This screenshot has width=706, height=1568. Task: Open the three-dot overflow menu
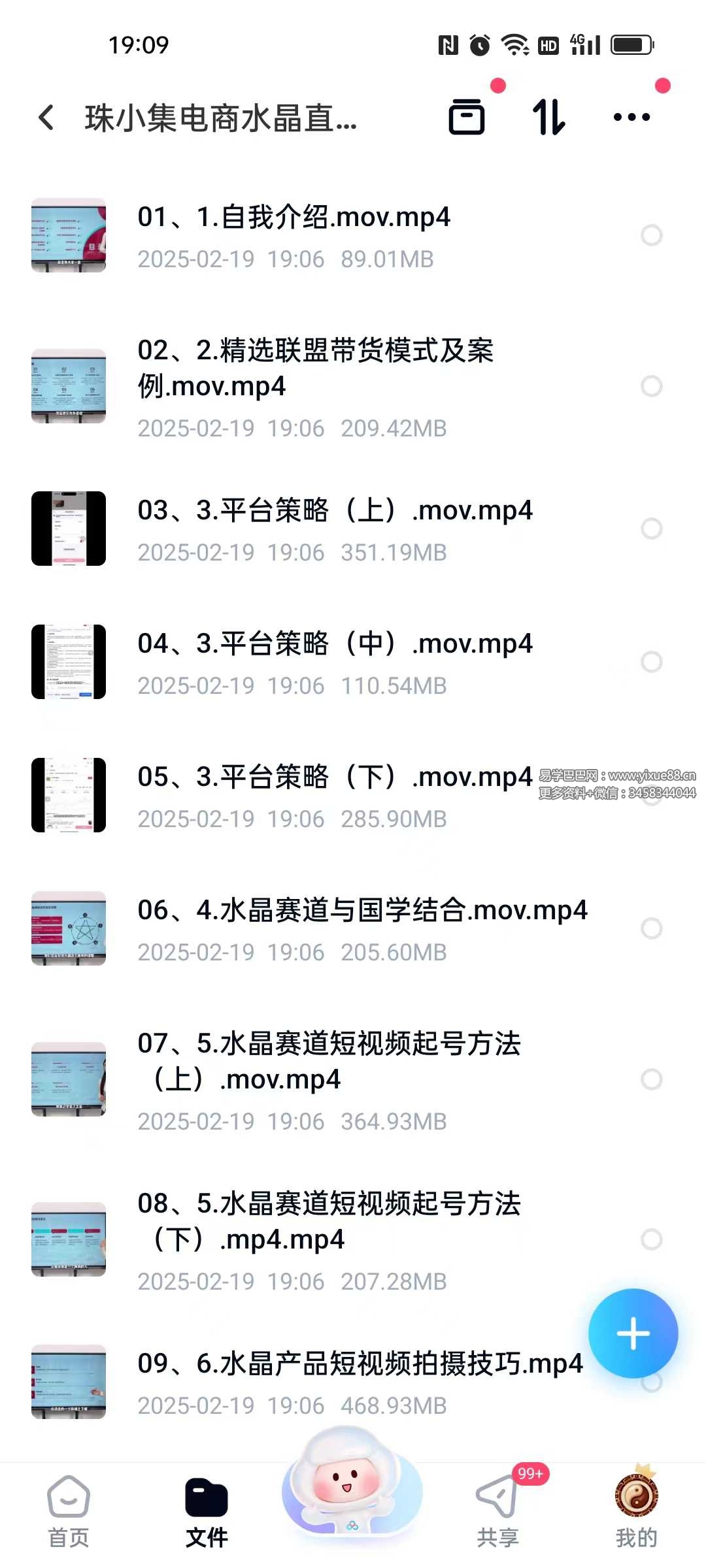coord(631,118)
